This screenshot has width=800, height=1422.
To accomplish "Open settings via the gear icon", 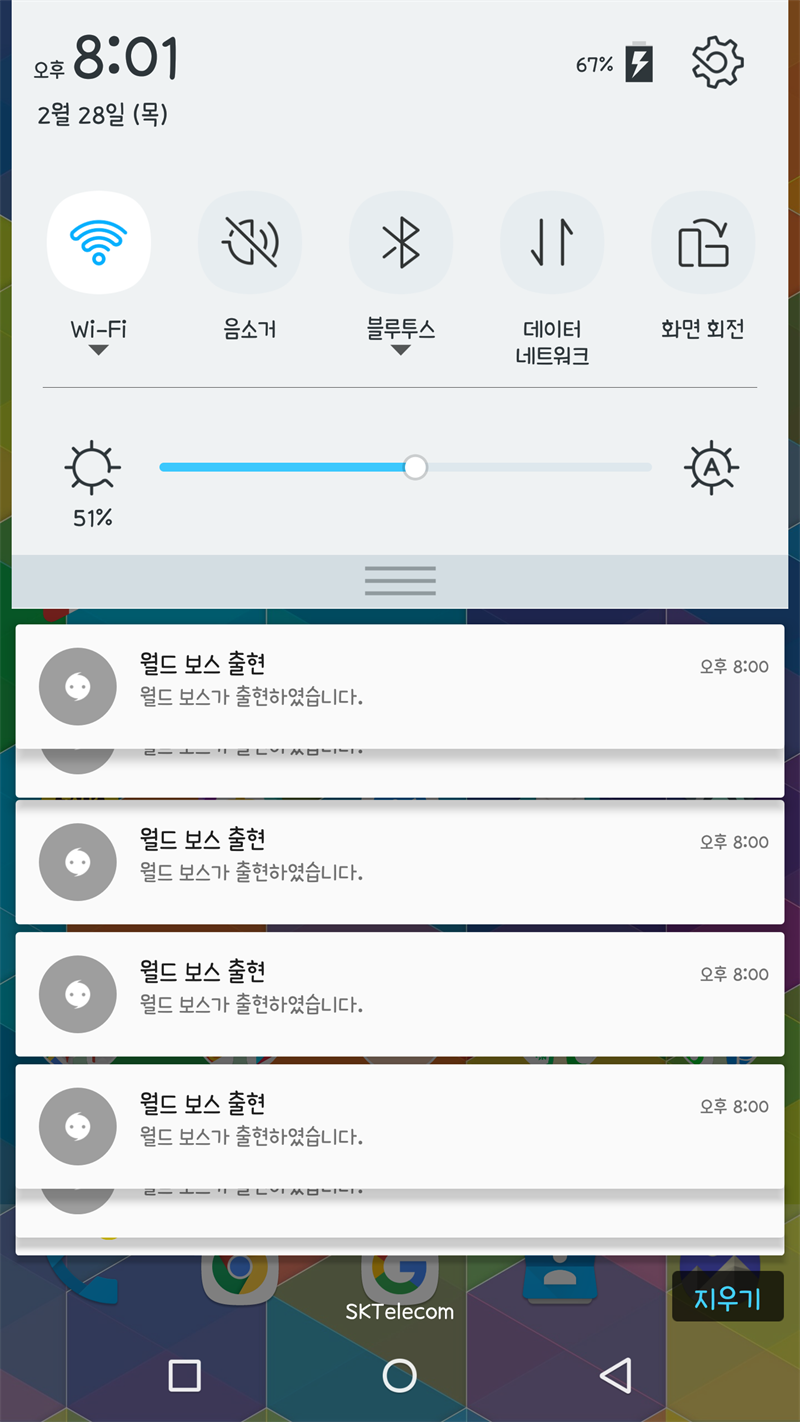I will coord(717,64).
